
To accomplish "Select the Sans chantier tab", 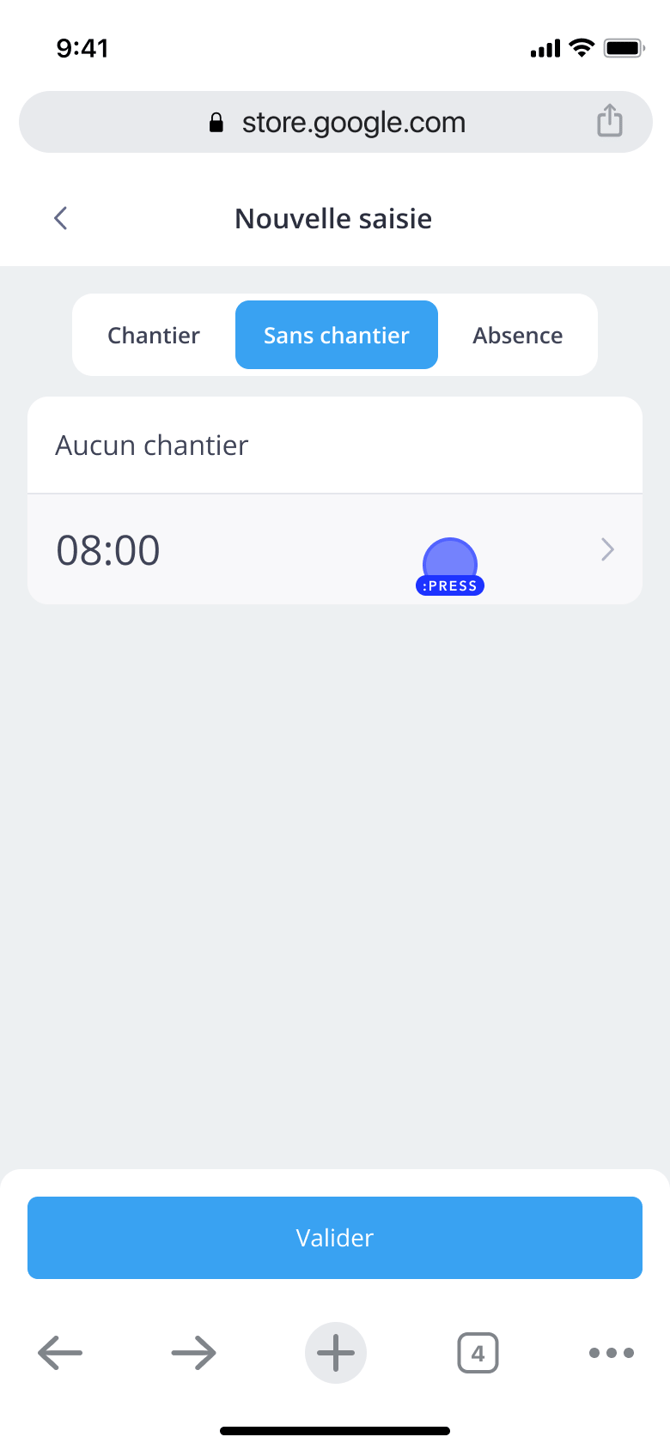I will 336,335.
